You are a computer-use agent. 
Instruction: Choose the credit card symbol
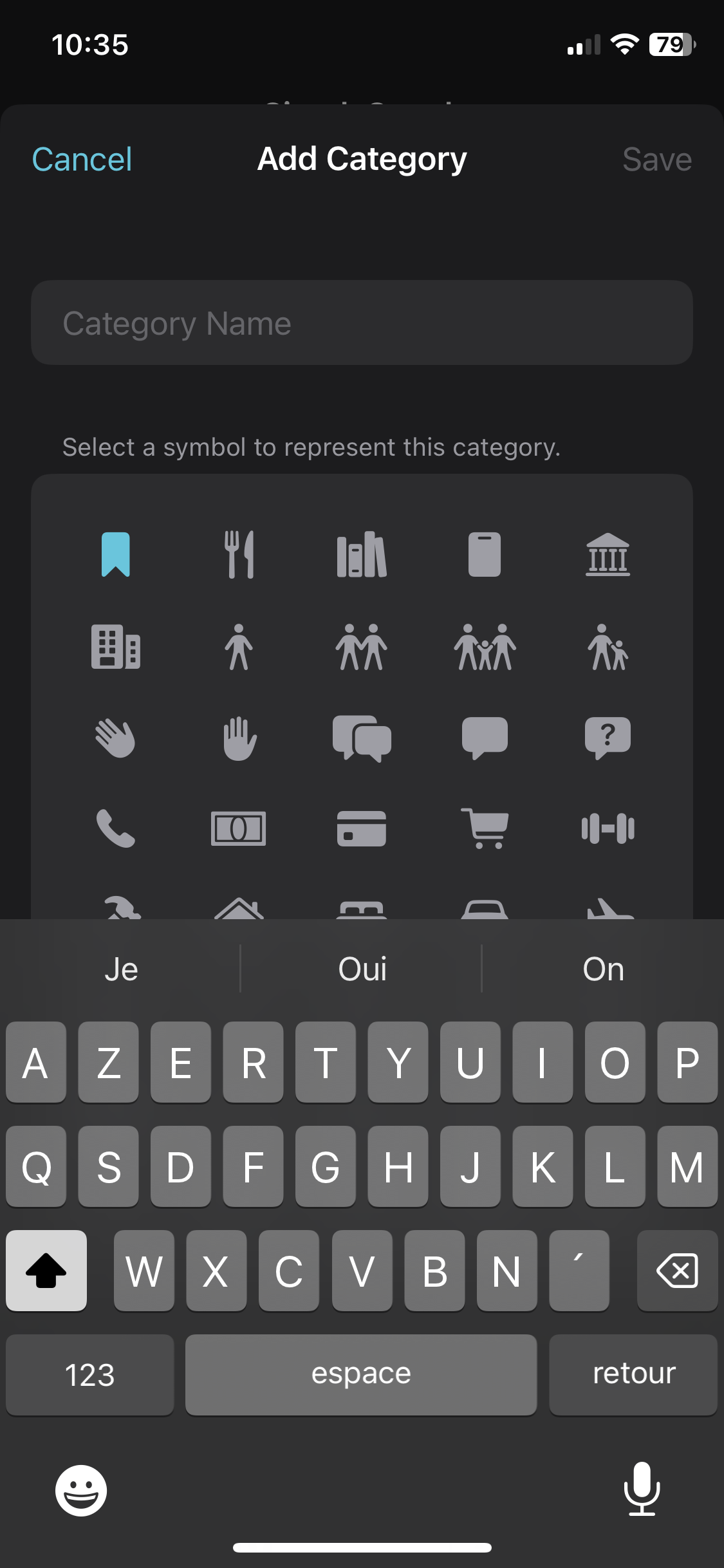(x=362, y=828)
